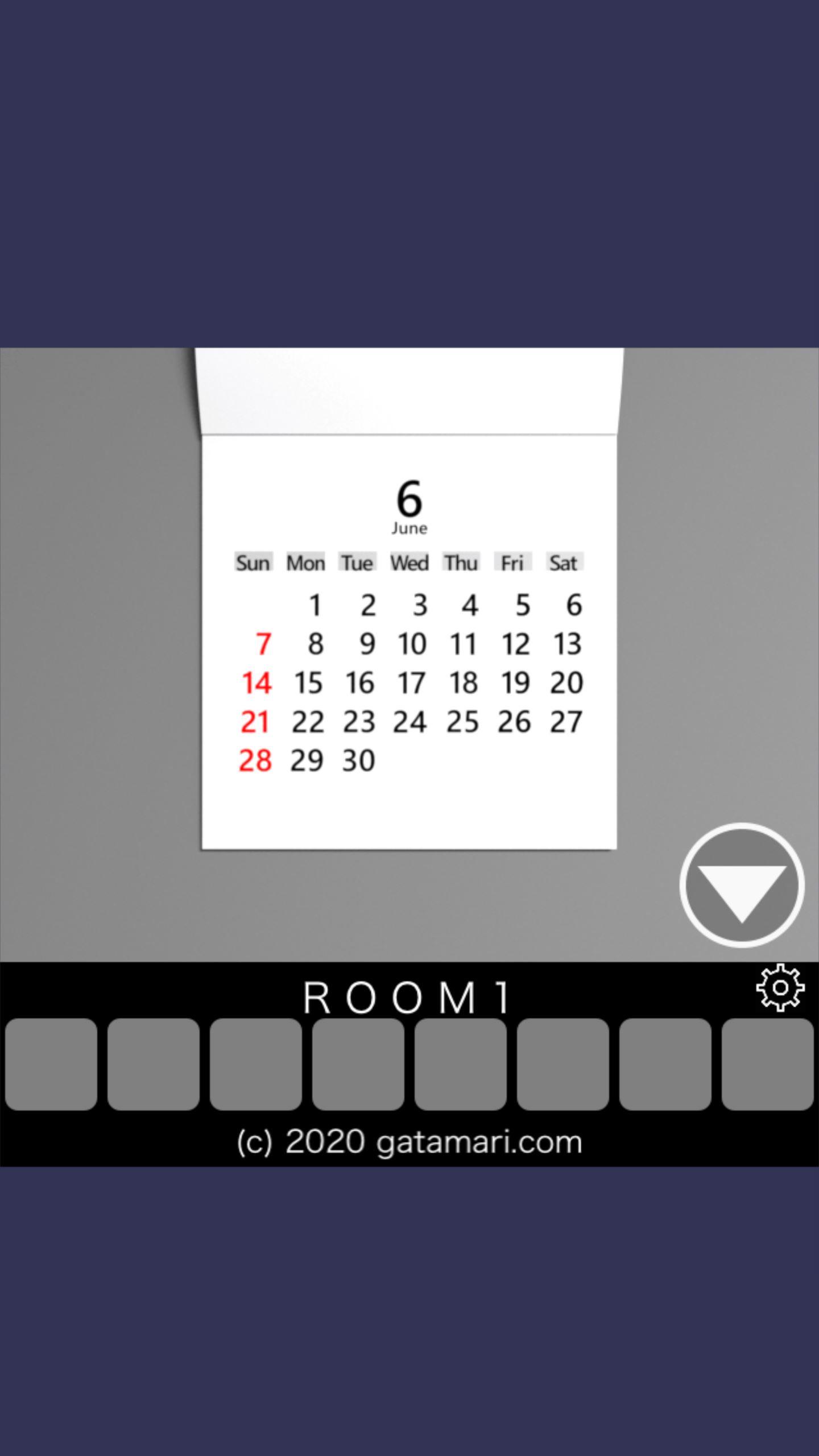This screenshot has height=1456, width=819.
Task: Click date 30 on the calendar
Action: pyautogui.click(x=359, y=759)
